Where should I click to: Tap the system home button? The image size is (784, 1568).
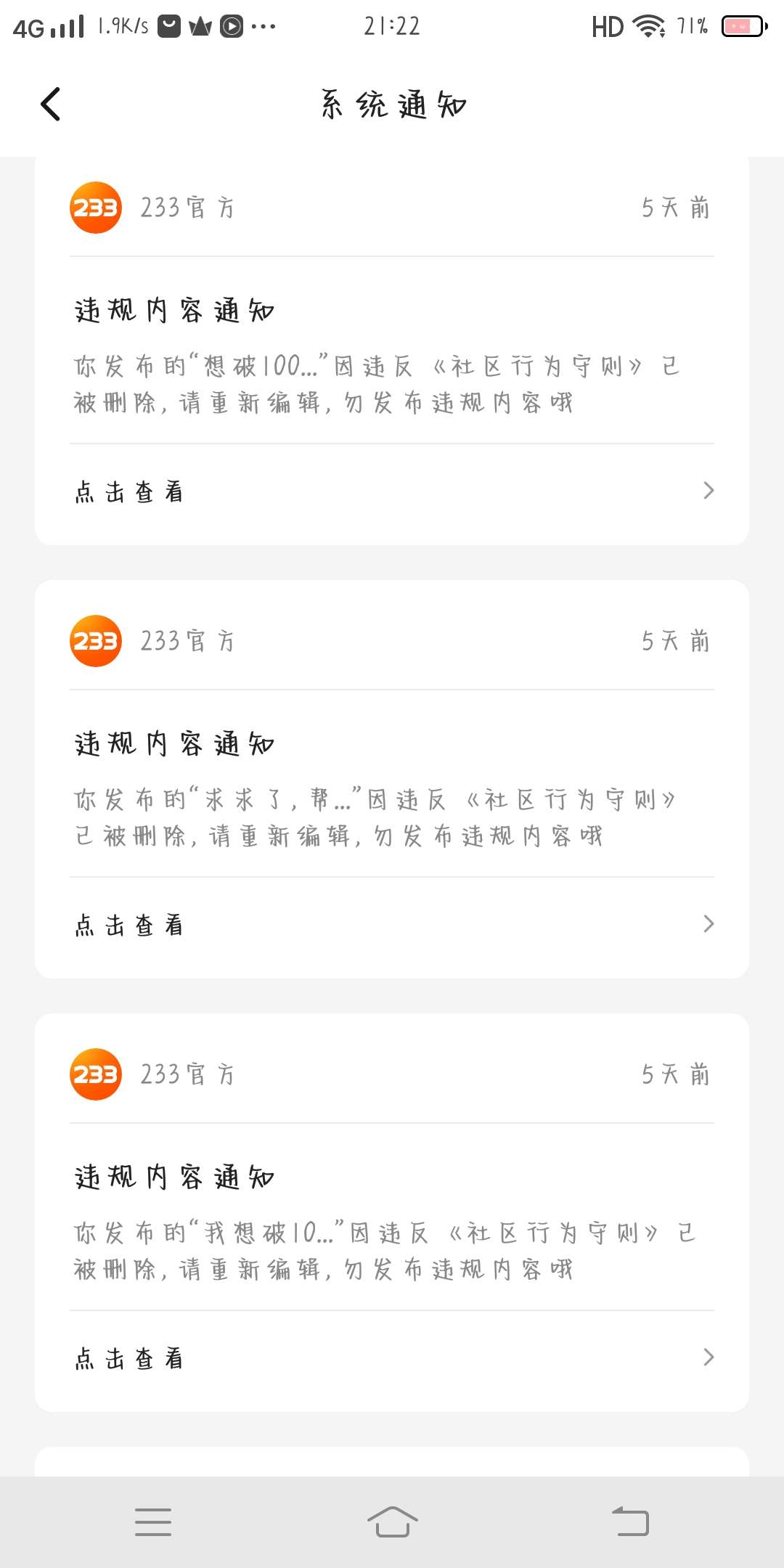pyautogui.click(x=392, y=1522)
